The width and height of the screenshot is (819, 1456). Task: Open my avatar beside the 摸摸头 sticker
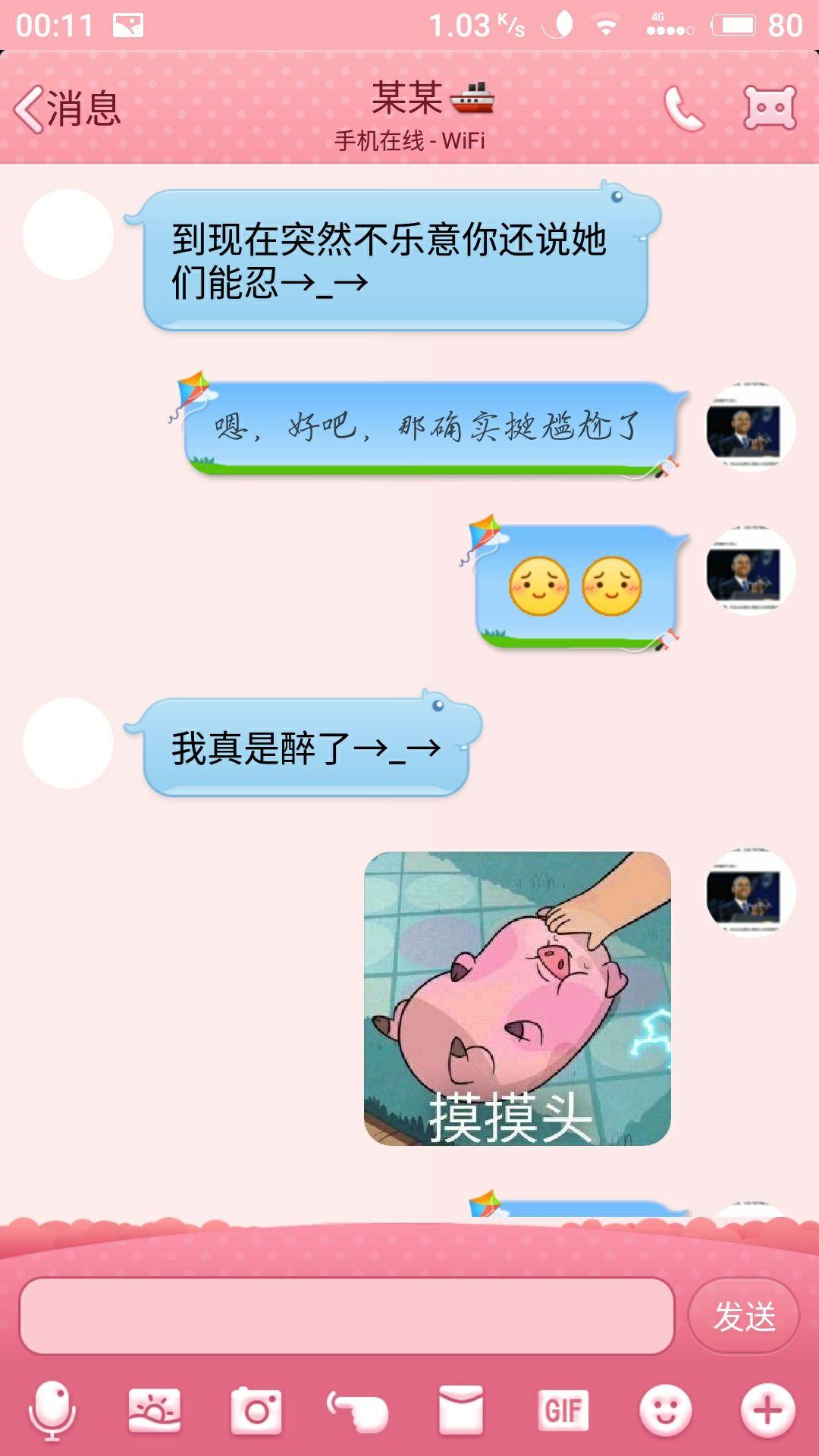click(x=750, y=893)
